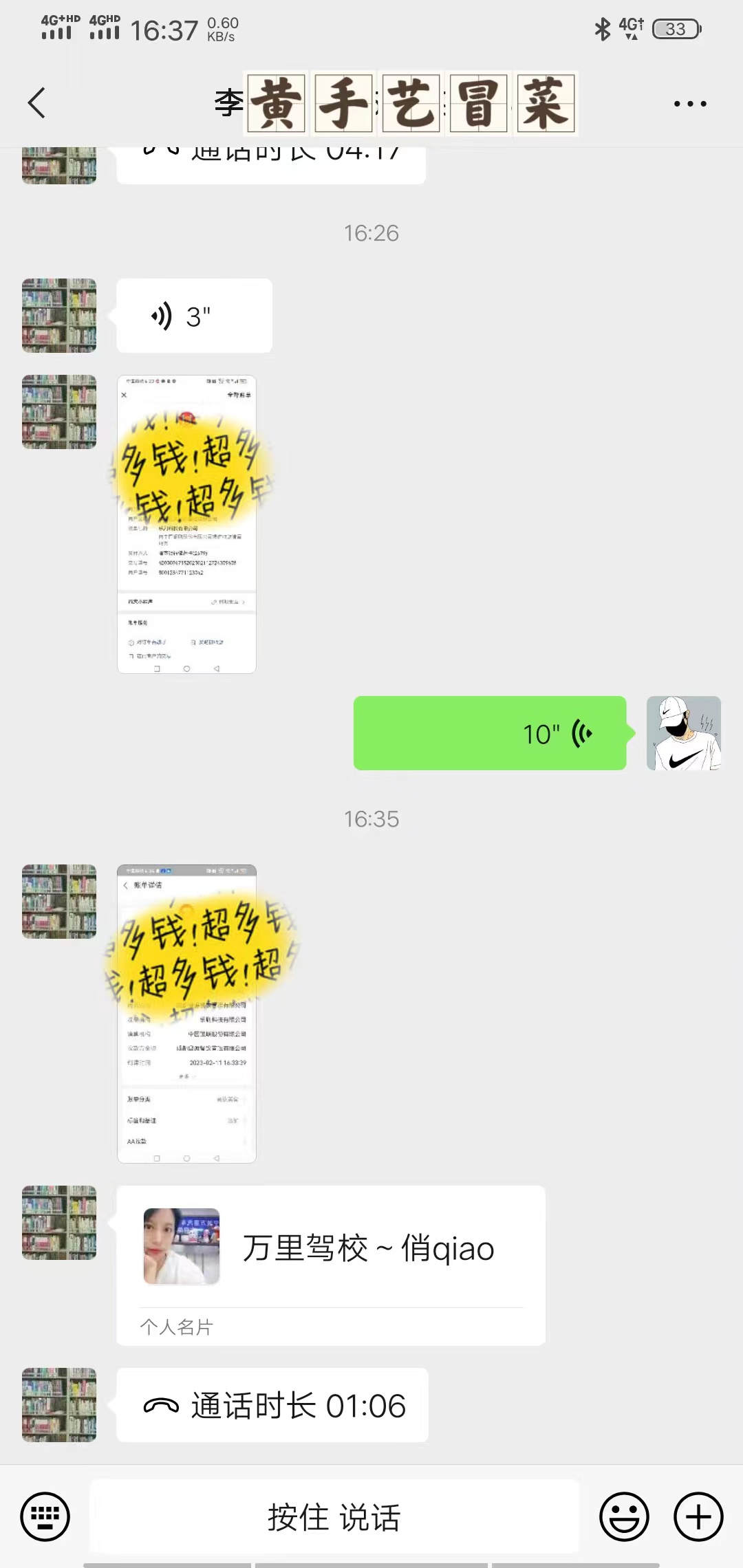Tap the 01:06 call duration message
The image size is (743, 1568).
(272, 1405)
